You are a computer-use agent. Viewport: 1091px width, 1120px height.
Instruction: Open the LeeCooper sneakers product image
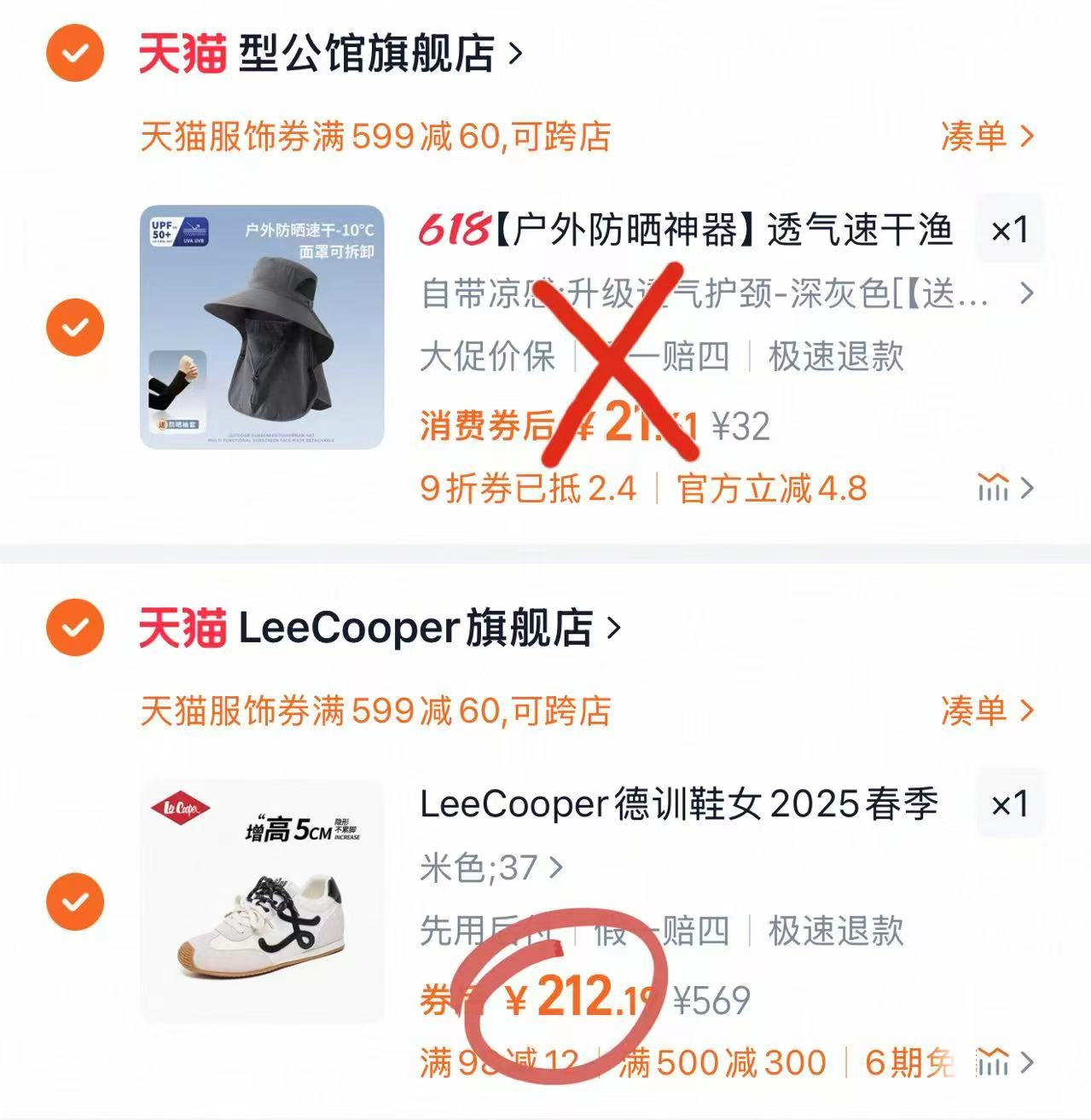coord(262,902)
